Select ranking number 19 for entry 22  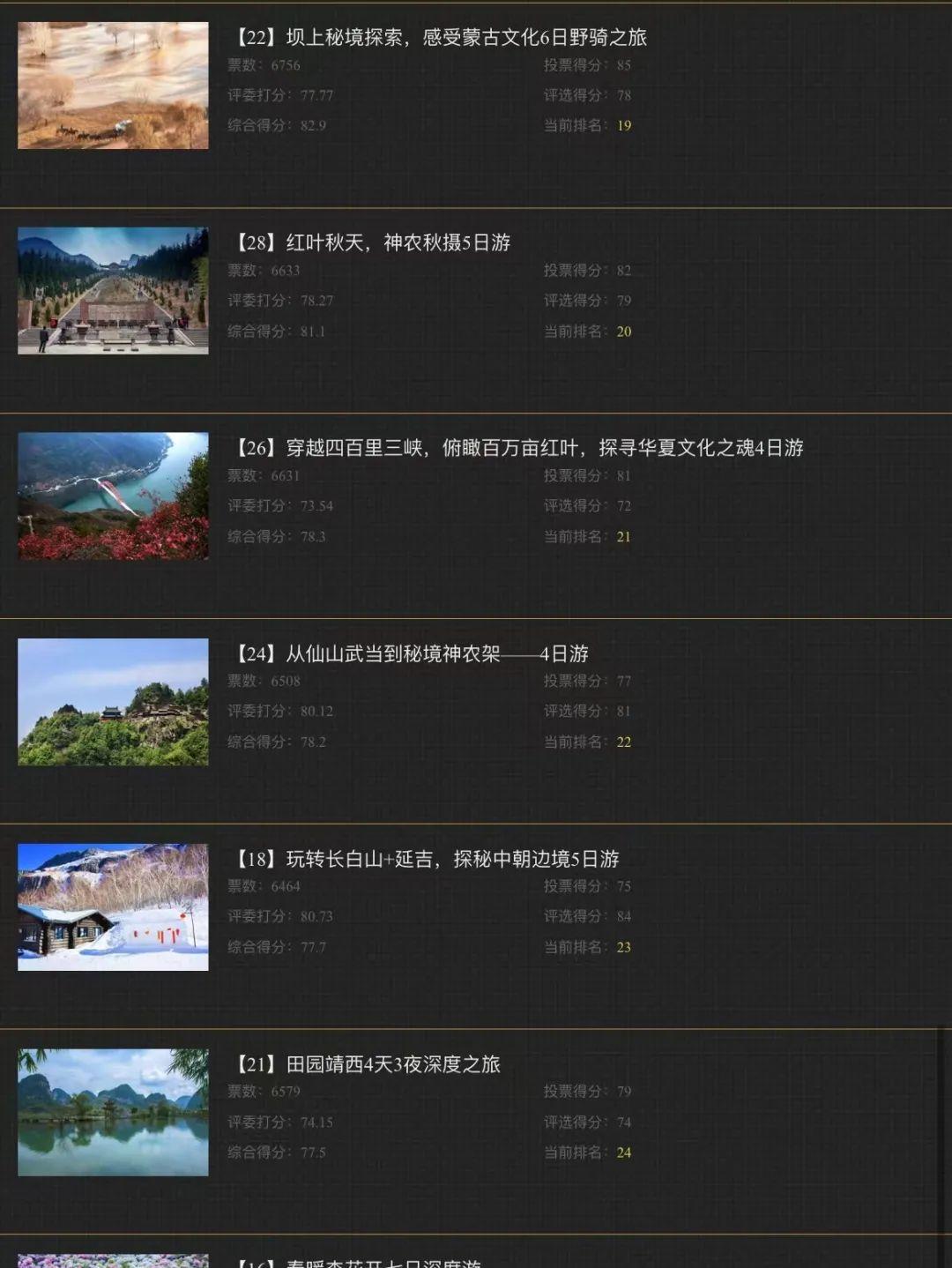625,126
